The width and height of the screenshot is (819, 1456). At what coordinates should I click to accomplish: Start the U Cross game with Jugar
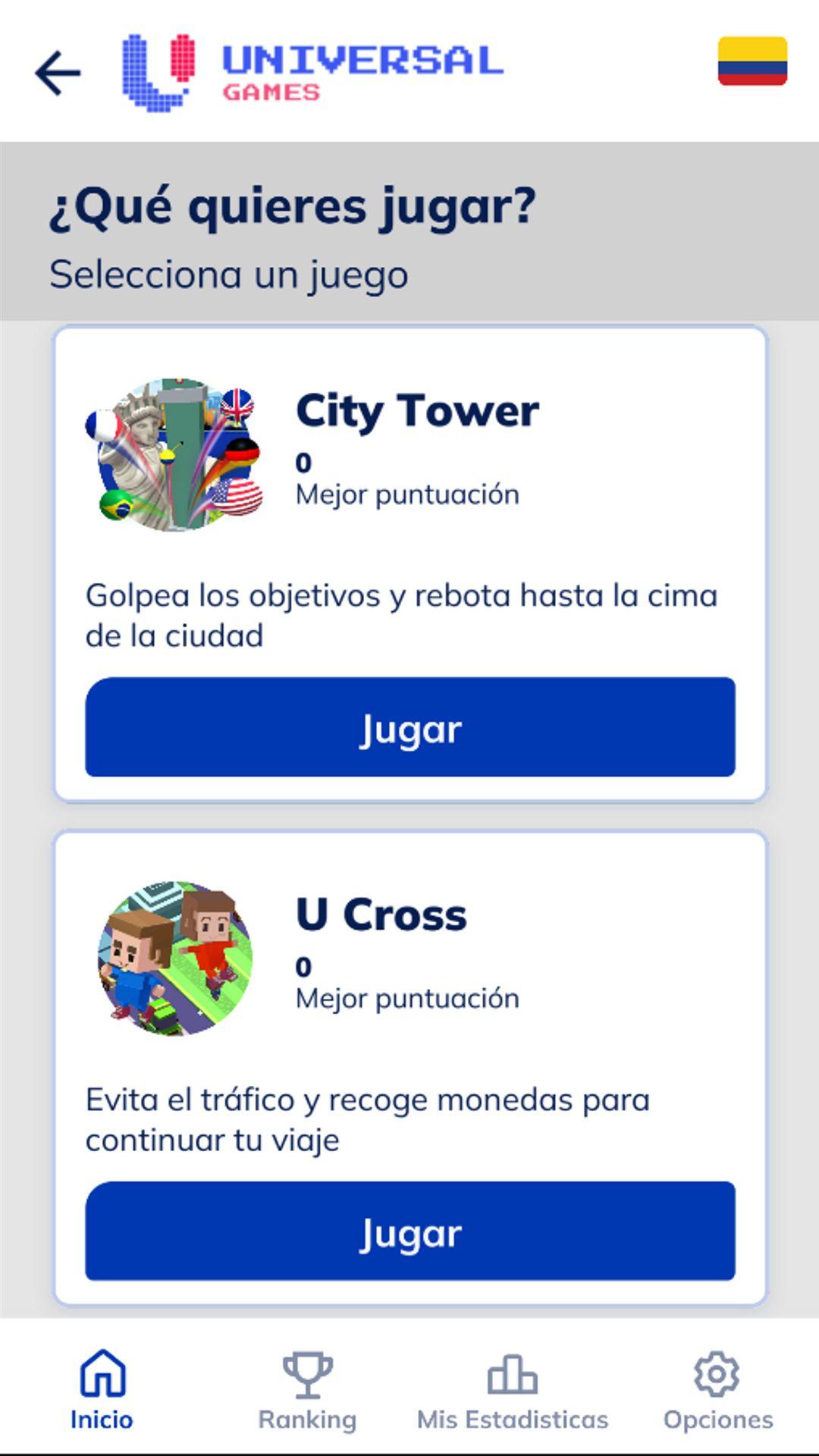point(409,1231)
